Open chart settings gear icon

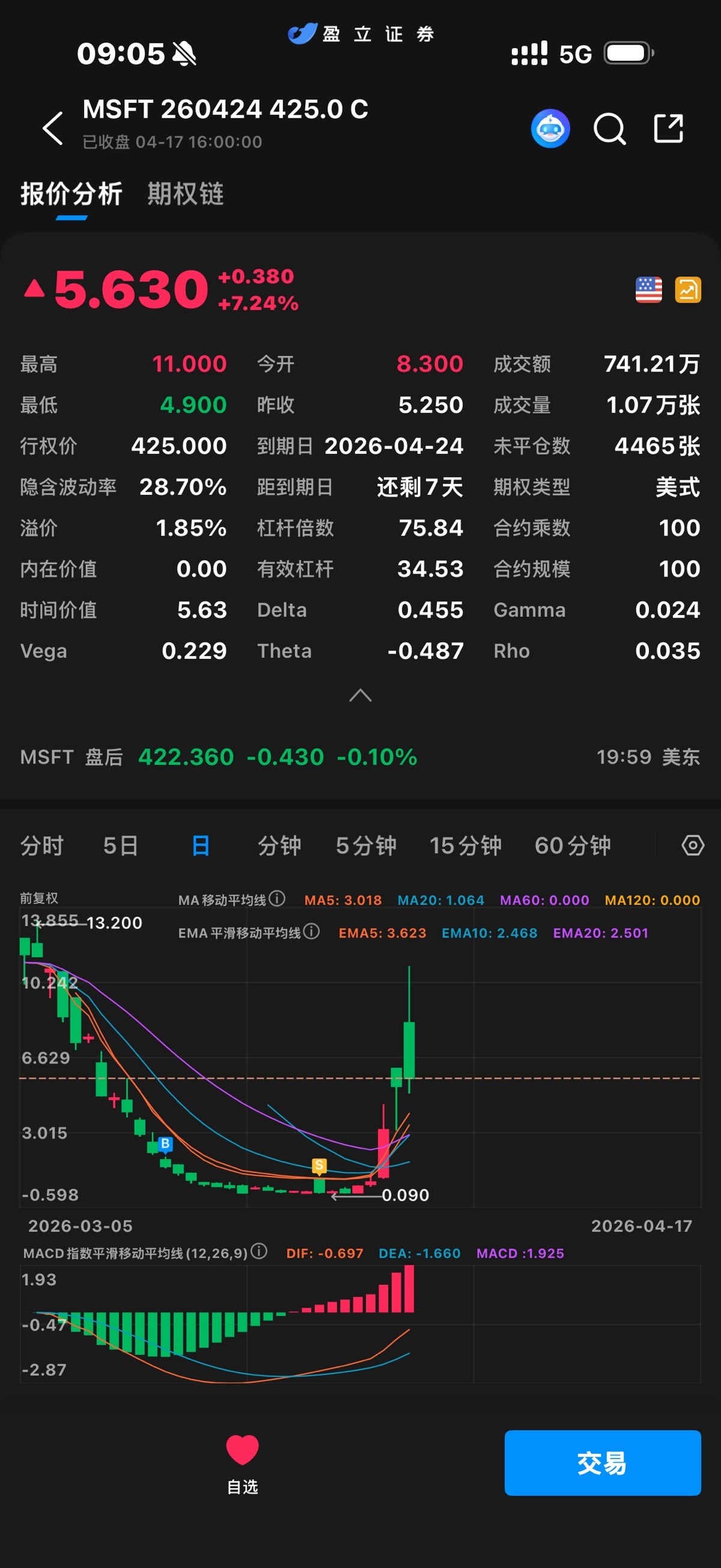(x=692, y=845)
